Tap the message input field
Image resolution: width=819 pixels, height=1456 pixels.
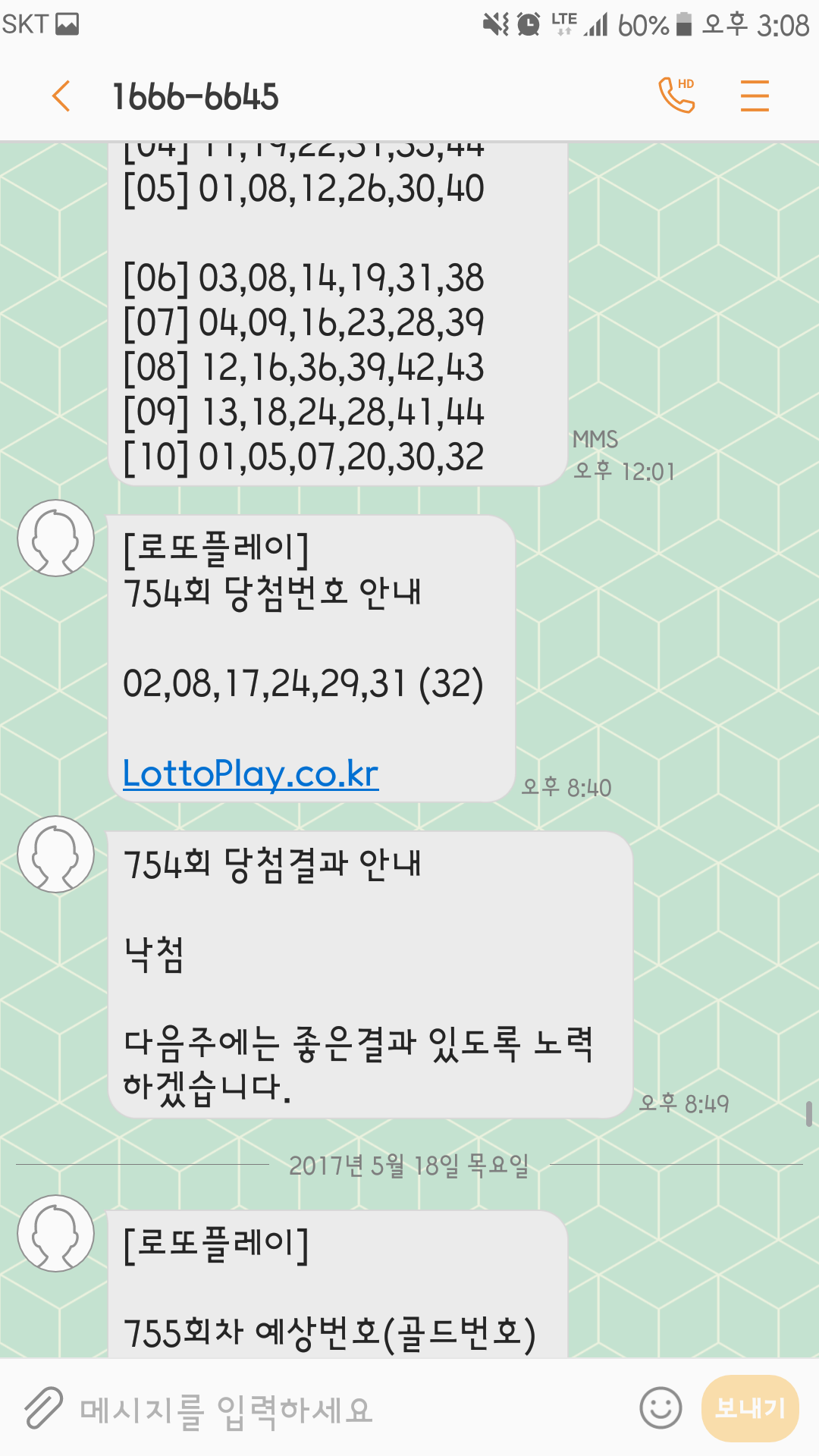tap(341, 1410)
